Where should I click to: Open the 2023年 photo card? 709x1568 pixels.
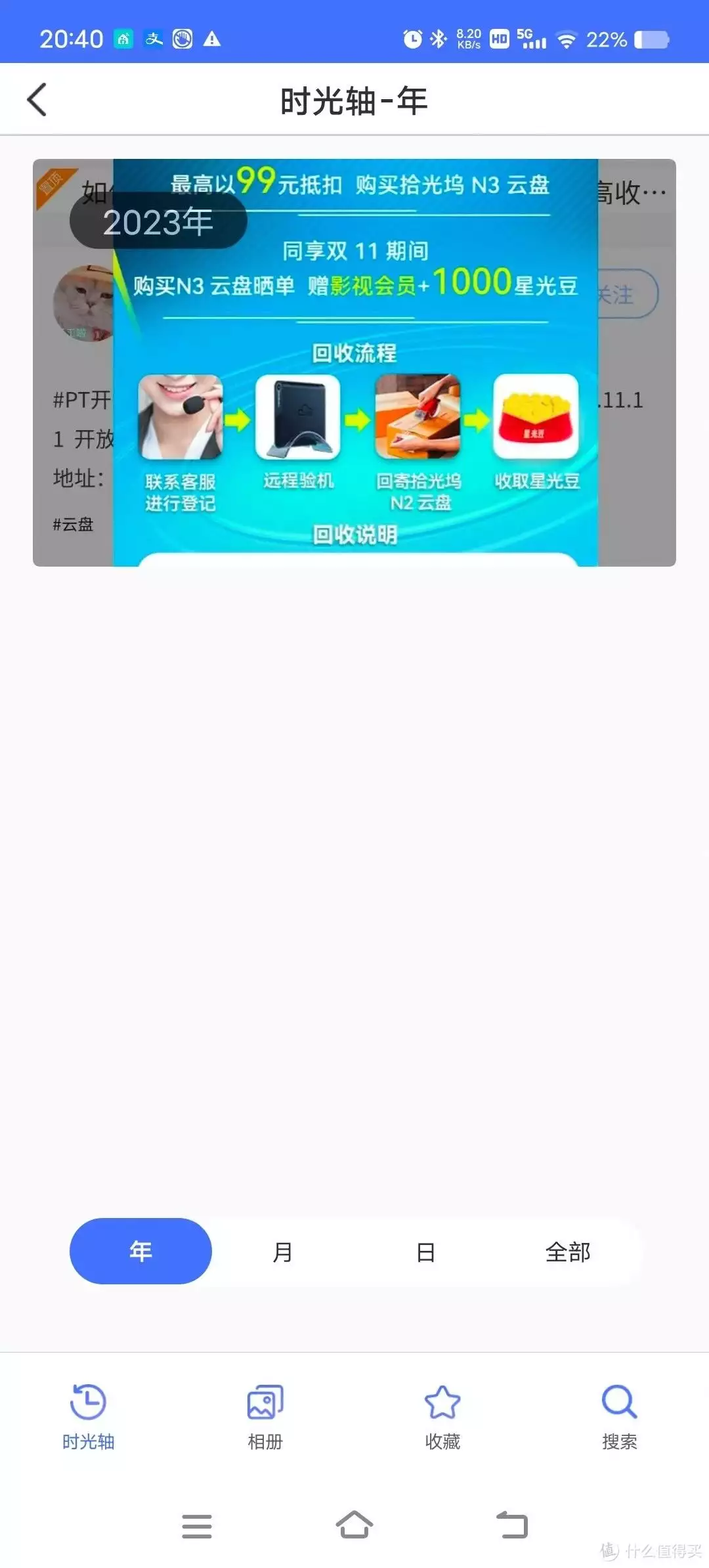354,362
